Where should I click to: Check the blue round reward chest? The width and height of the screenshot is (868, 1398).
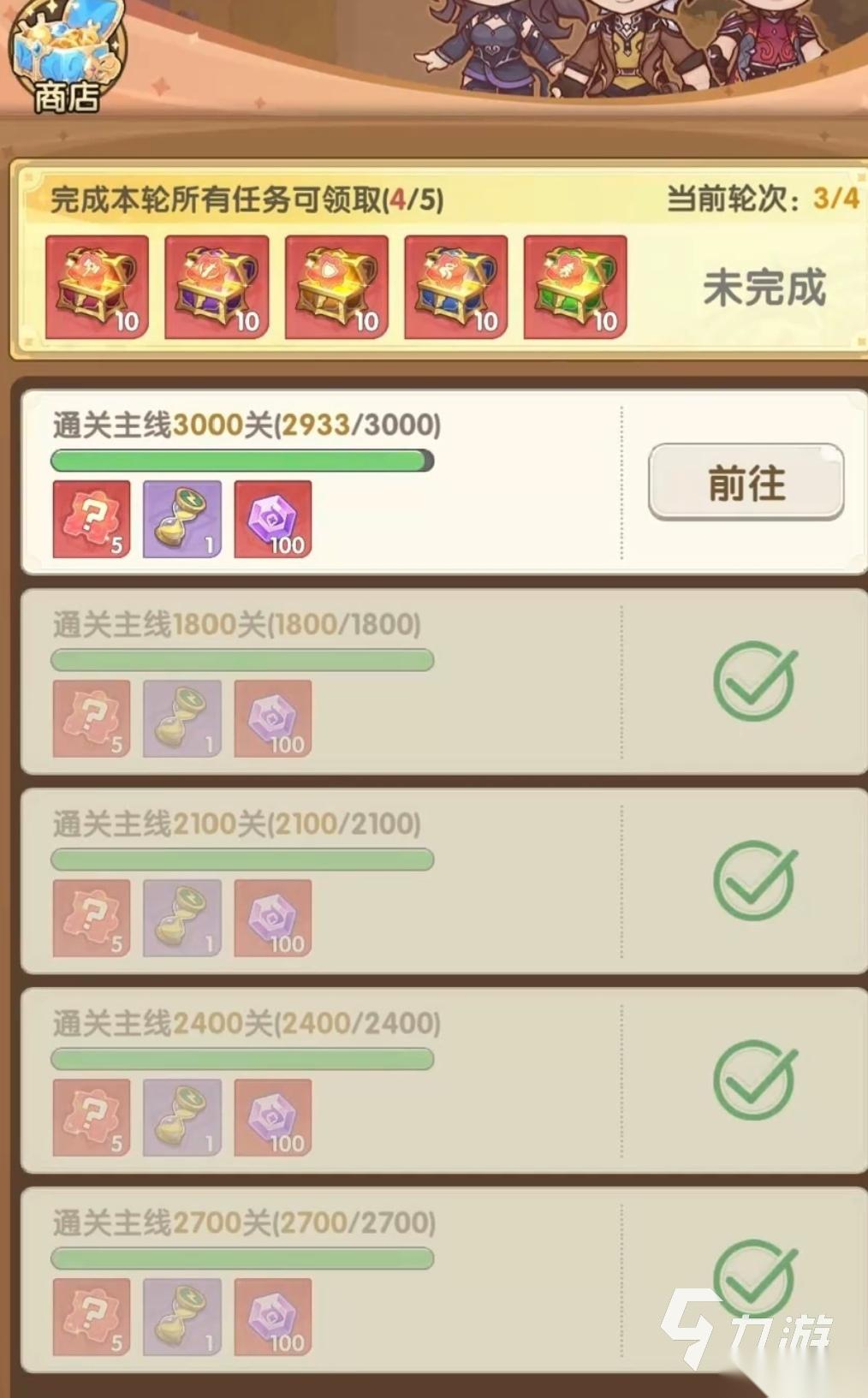455,287
